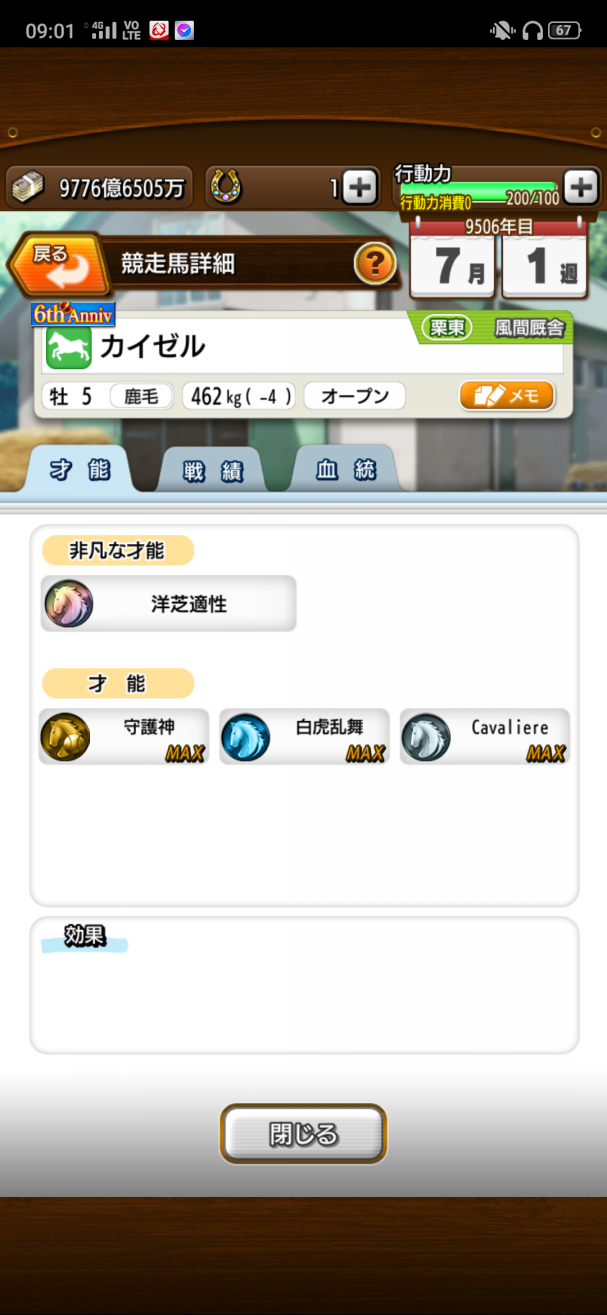Select the Cavaliere talent
The height and width of the screenshot is (1315, 607).
click(485, 737)
